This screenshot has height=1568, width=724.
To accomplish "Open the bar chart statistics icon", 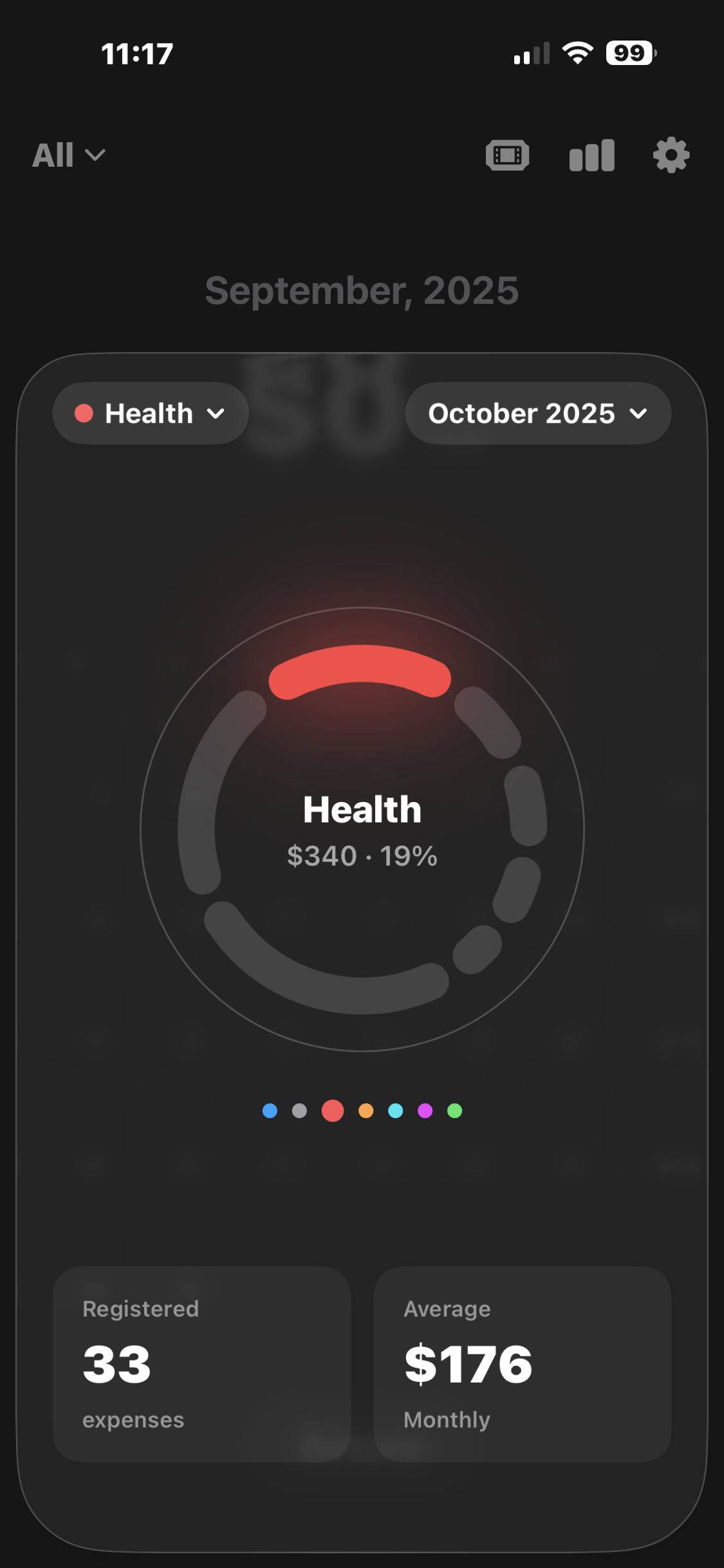I will coord(591,155).
